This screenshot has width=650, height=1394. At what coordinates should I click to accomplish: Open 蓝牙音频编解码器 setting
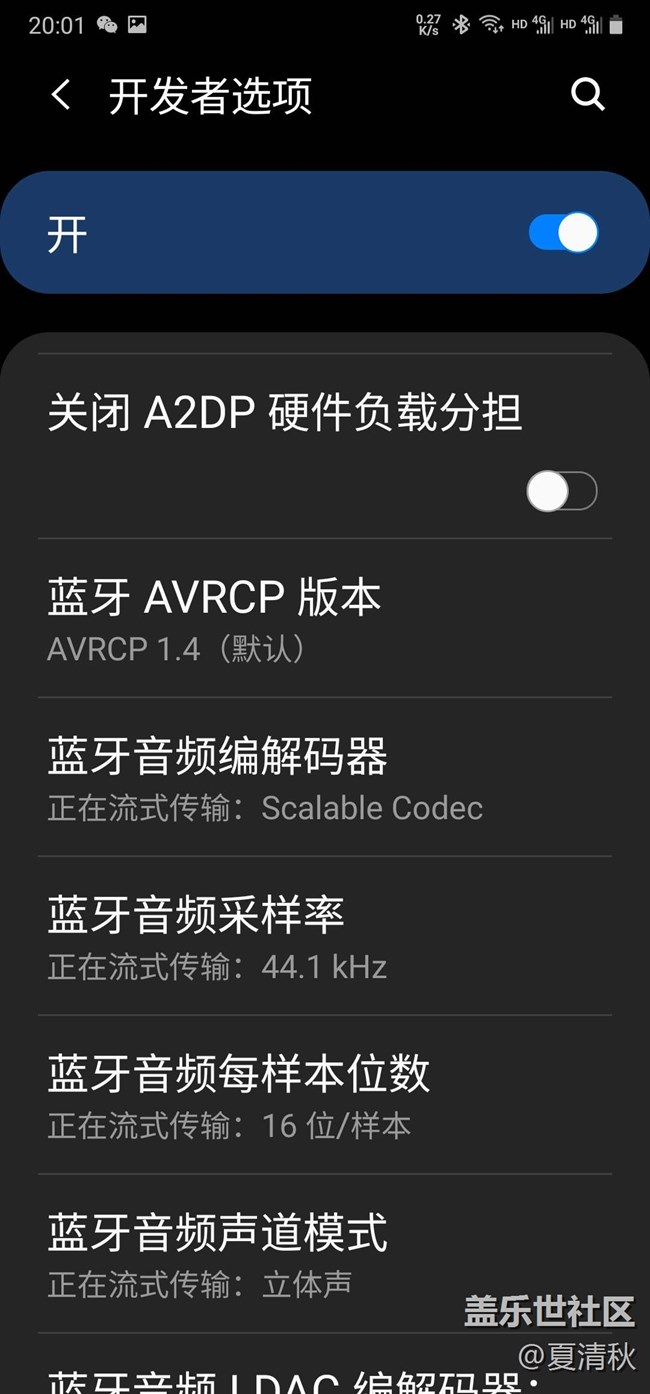(324, 778)
